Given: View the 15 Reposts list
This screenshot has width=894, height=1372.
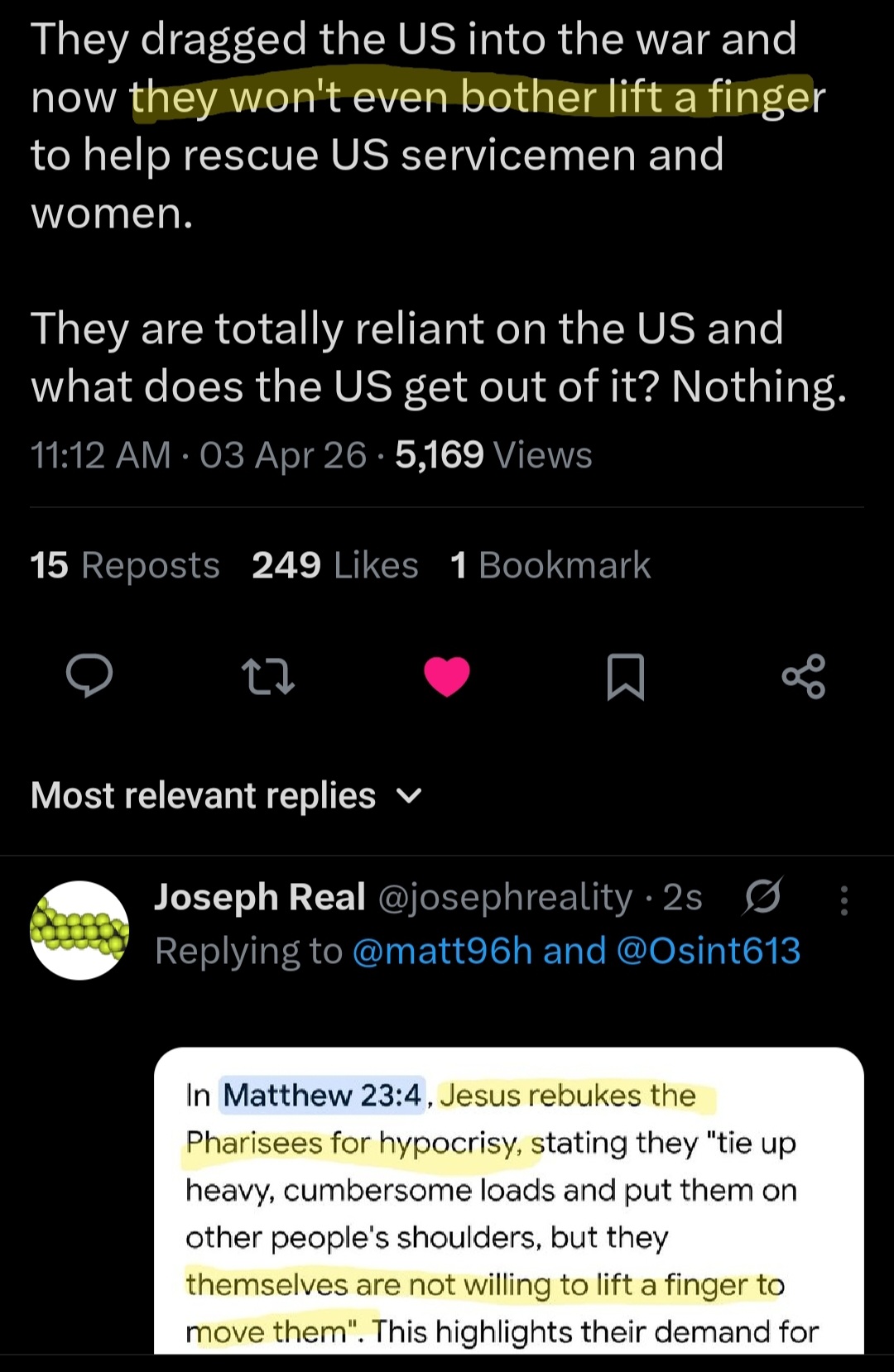Looking at the screenshot, I should [x=125, y=566].
